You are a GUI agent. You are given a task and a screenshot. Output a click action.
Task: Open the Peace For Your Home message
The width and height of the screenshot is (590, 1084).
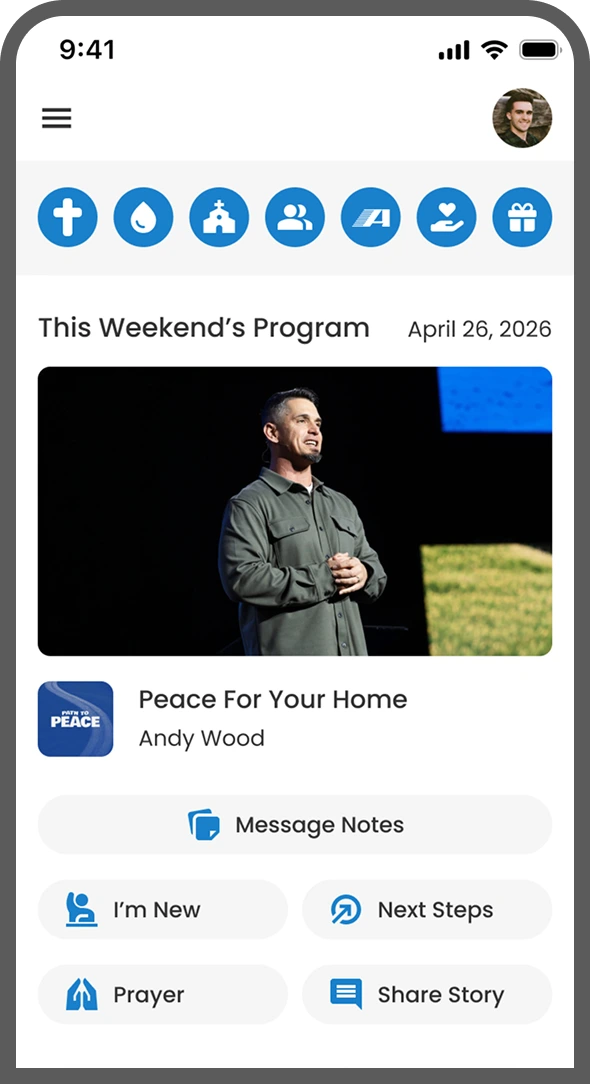pyautogui.click(x=273, y=699)
